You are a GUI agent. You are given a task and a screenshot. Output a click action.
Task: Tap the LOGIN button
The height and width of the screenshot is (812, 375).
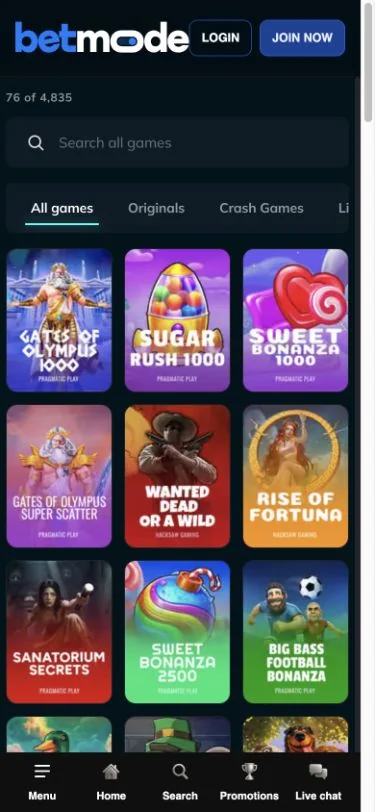click(221, 38)
